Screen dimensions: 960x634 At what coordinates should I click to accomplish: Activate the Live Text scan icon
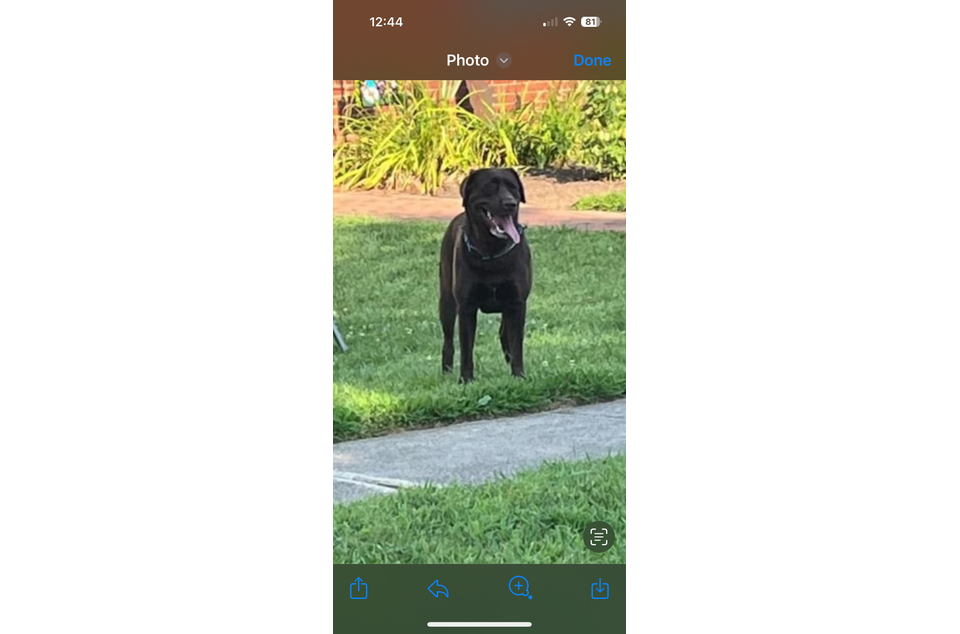click(598, 537)
